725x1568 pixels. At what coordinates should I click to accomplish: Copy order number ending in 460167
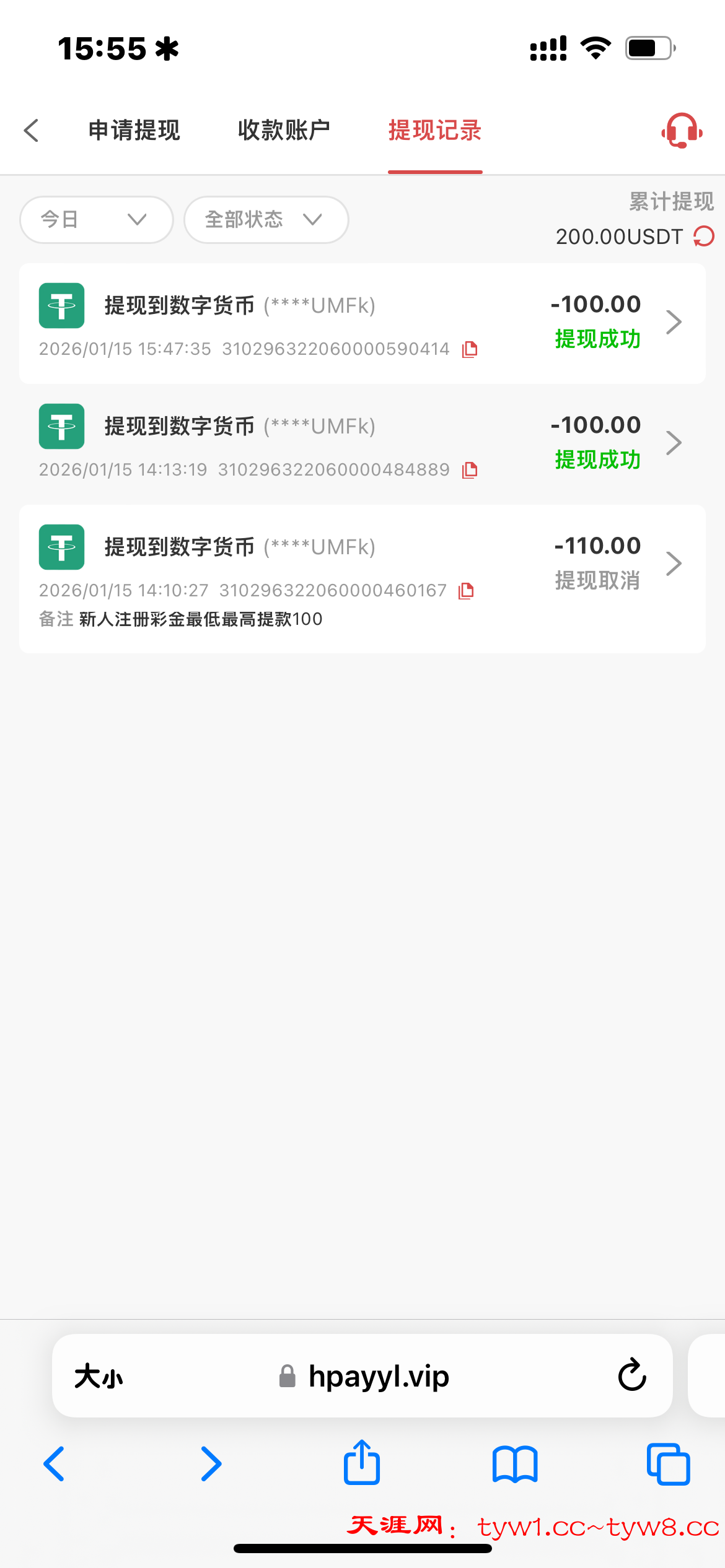466,591
